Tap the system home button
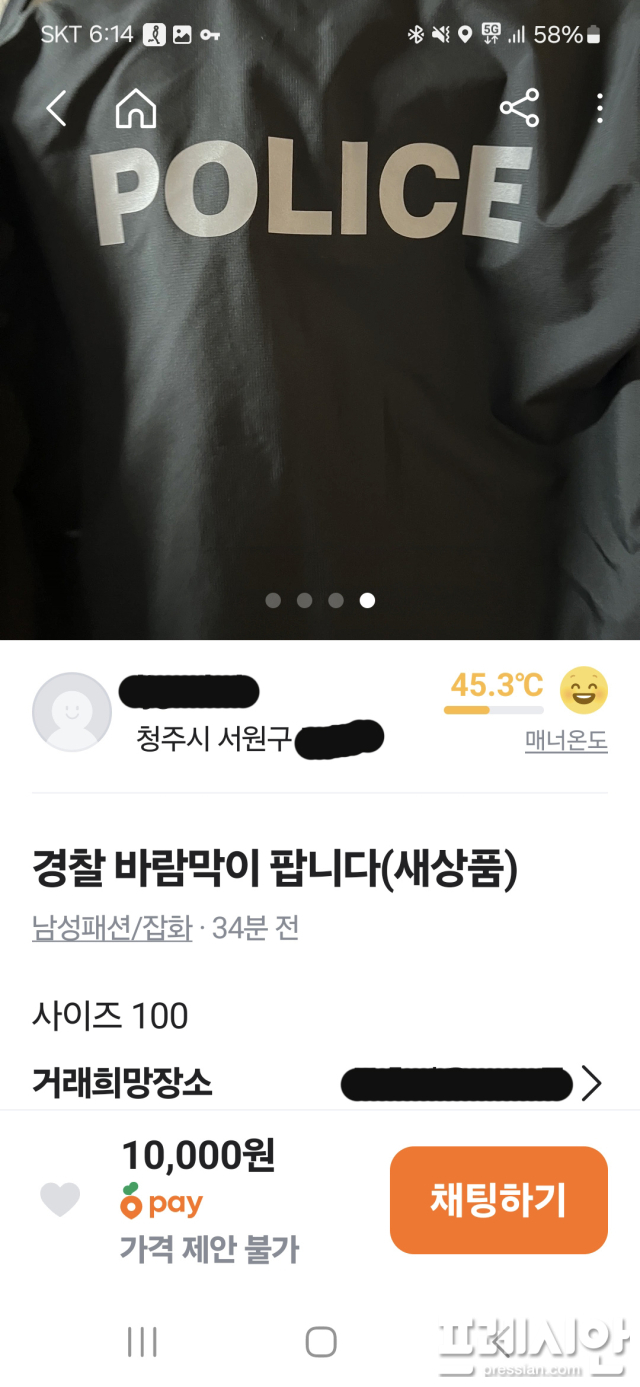The image size is (640, 1387). (x=320, y=1342)
